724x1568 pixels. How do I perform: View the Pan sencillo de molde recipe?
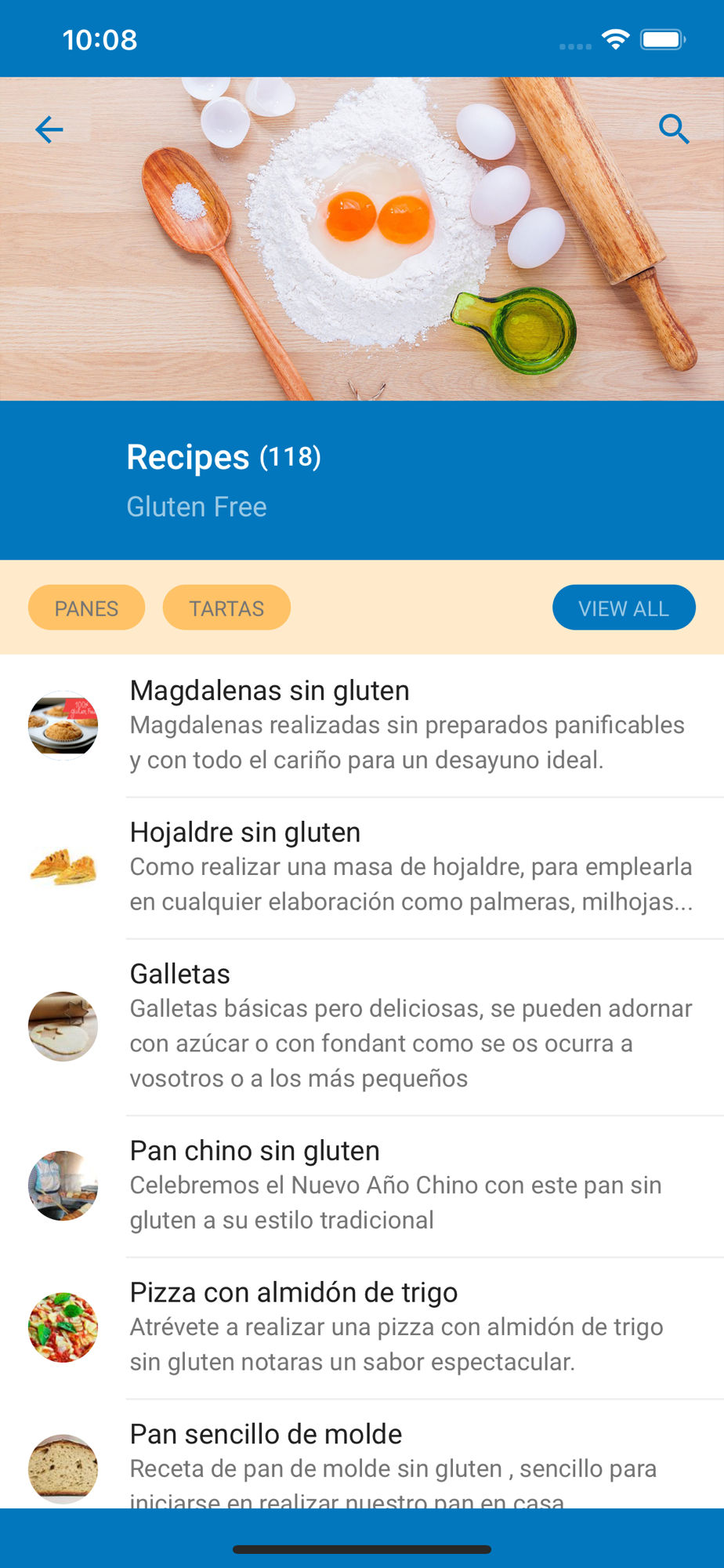pos(362,1454)
